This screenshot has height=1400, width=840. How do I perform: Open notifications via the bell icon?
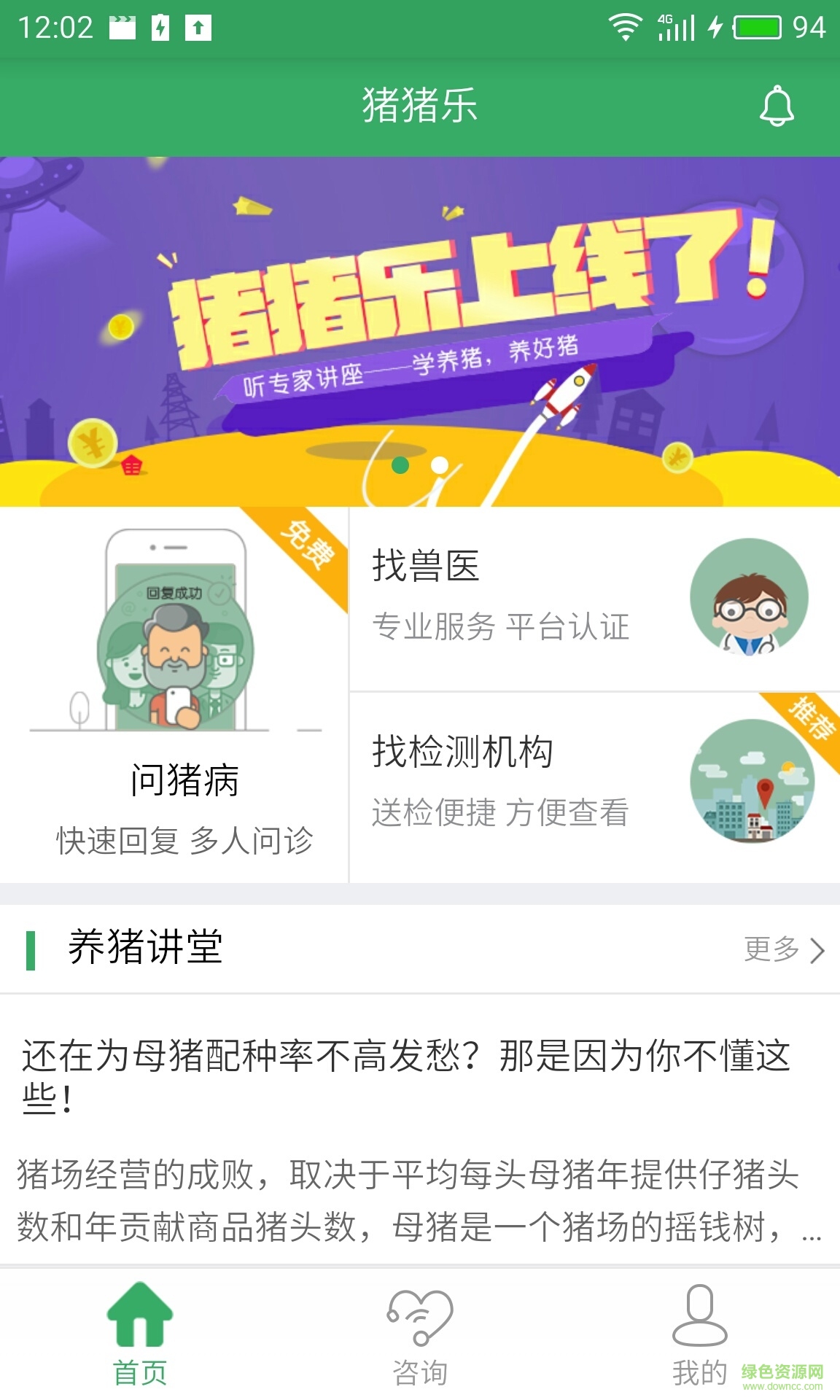[x=777, y=106]
